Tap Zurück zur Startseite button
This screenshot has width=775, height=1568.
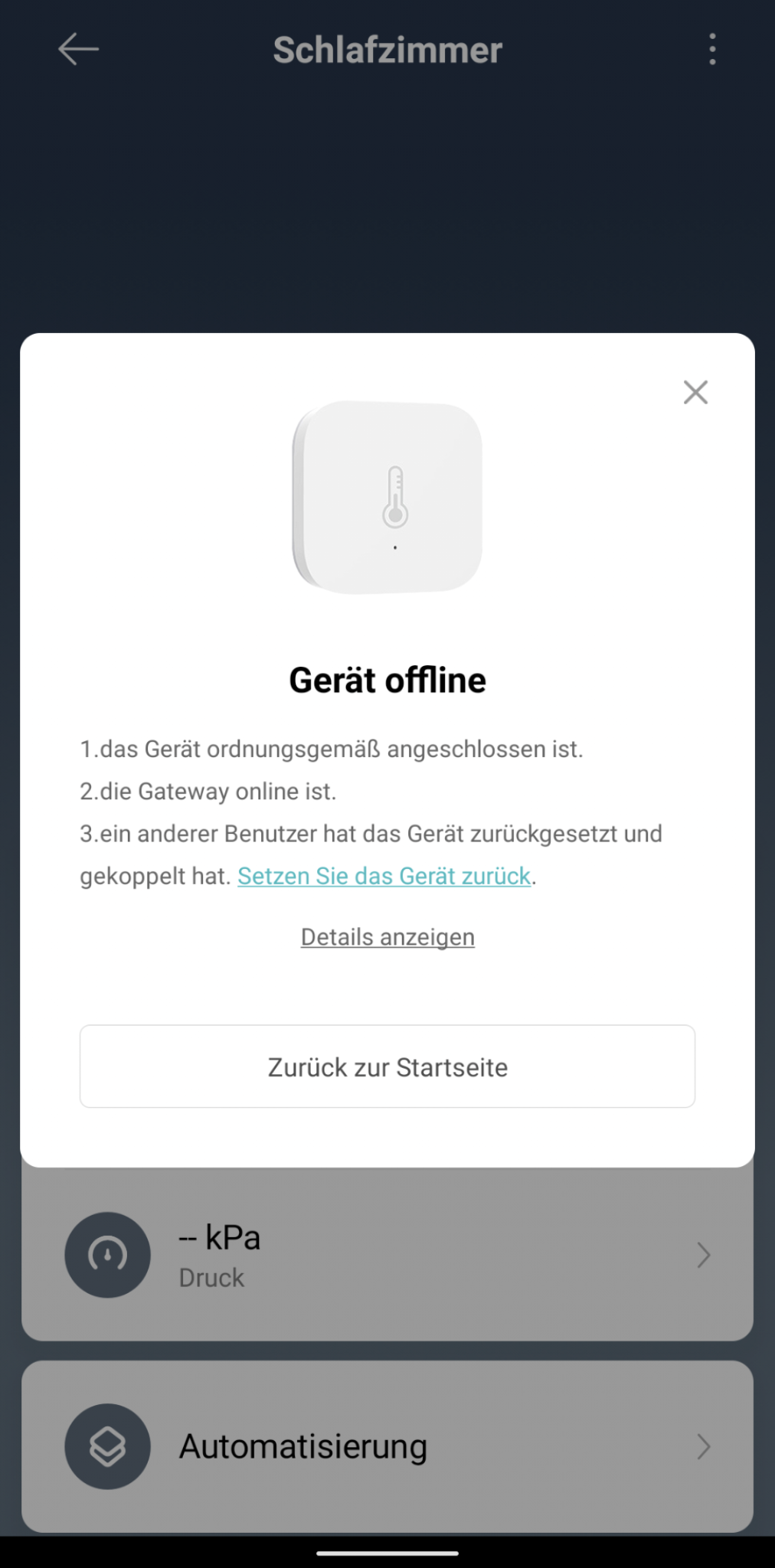[387, 1067]
